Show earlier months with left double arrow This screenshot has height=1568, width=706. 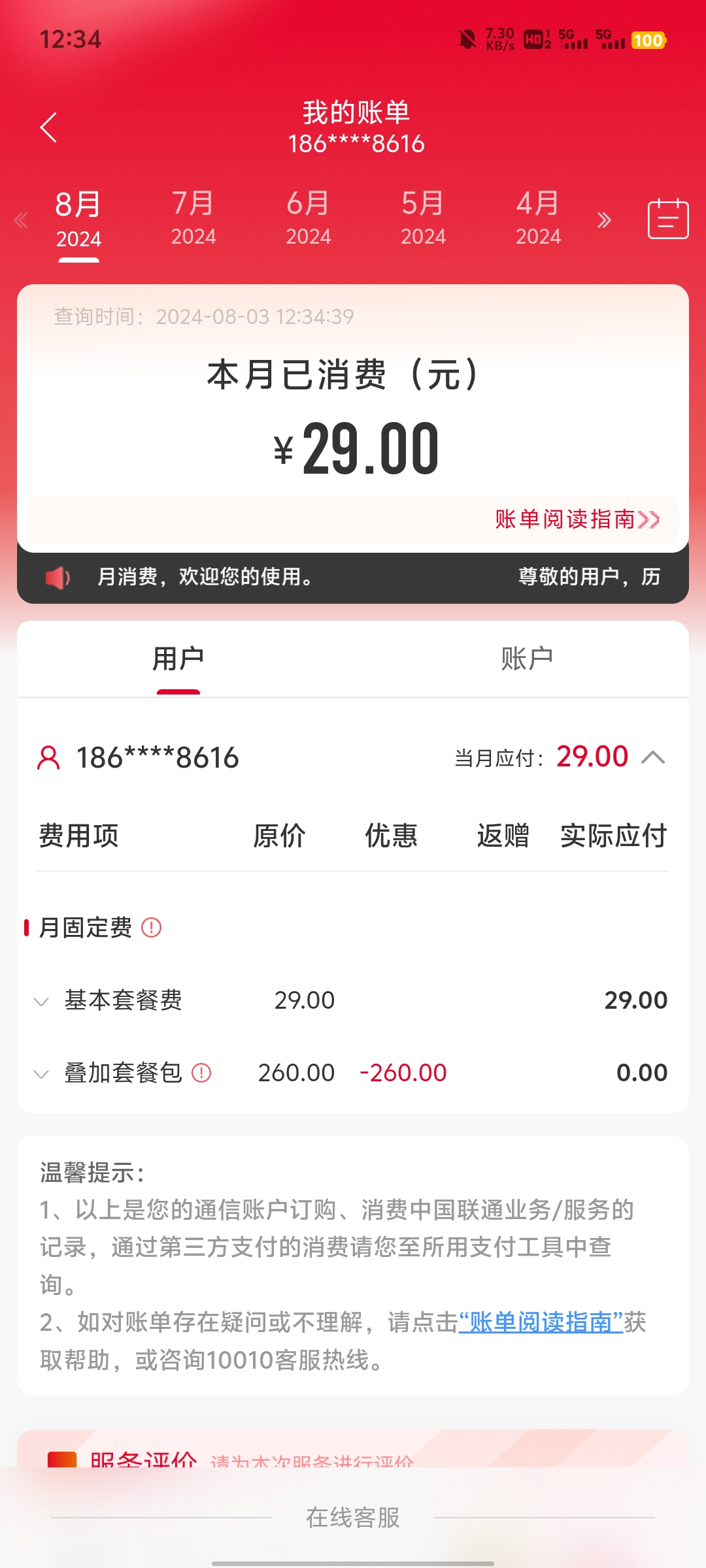21,220
